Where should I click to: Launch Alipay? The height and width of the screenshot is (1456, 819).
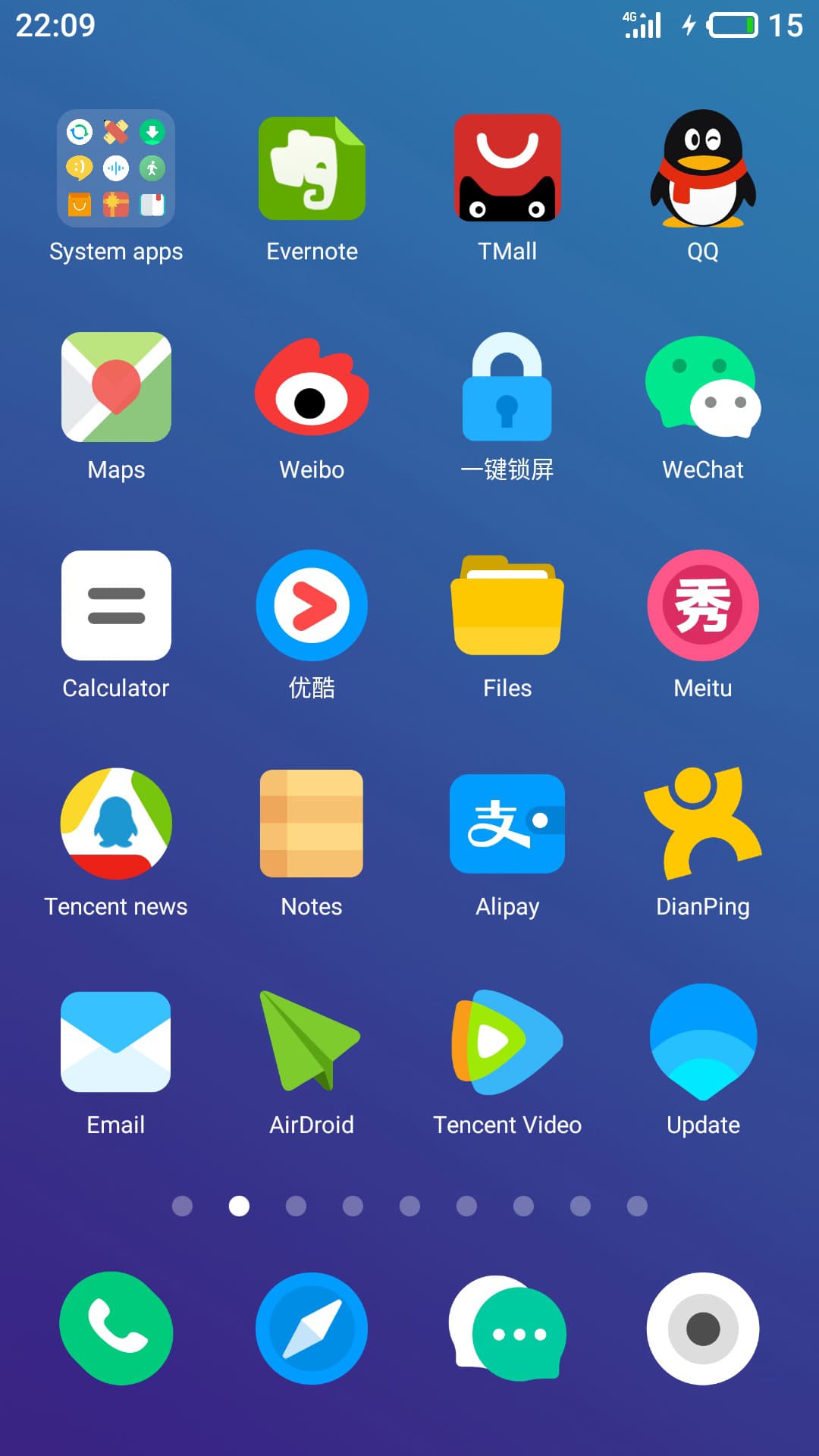coord(507,824)
